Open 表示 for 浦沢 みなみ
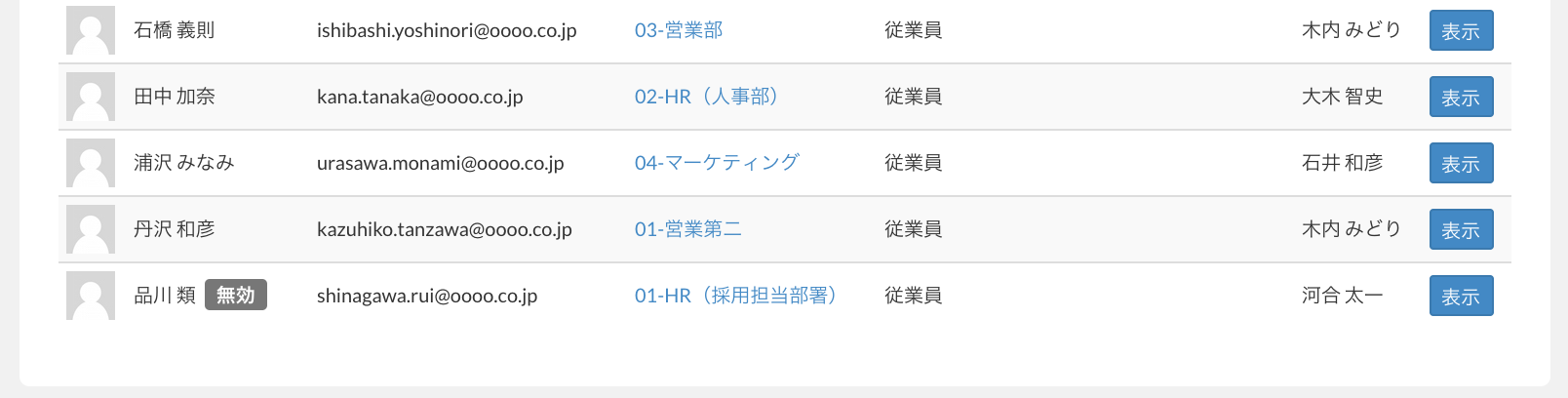This screenshot has width=1568, height=398. coord(1461,164)
